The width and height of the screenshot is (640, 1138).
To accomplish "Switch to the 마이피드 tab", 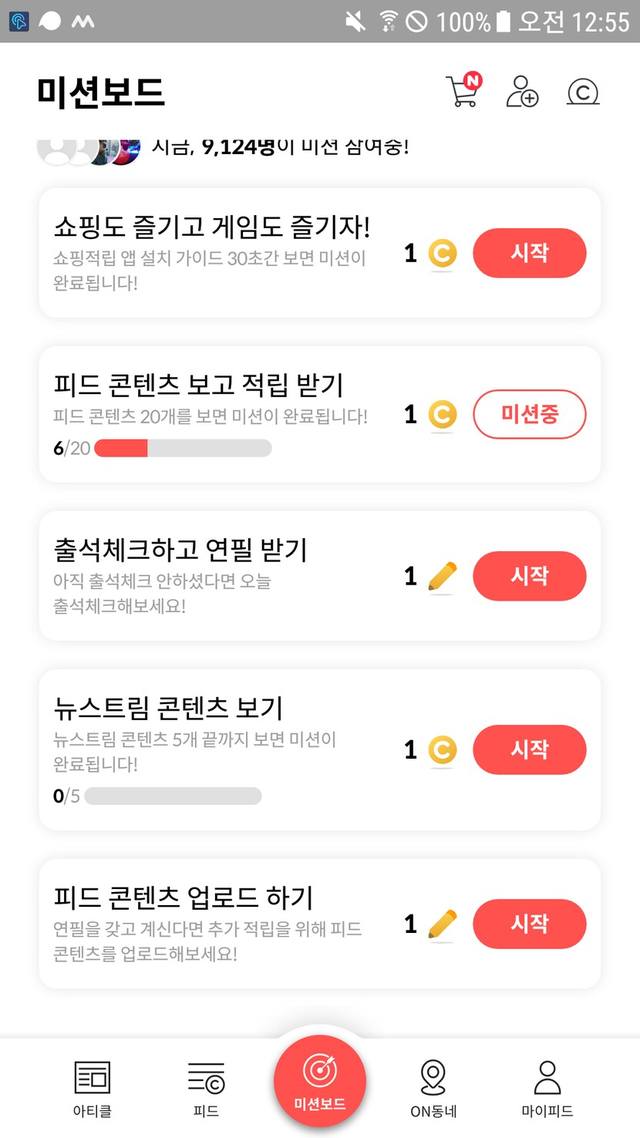I will point(547,1088).
